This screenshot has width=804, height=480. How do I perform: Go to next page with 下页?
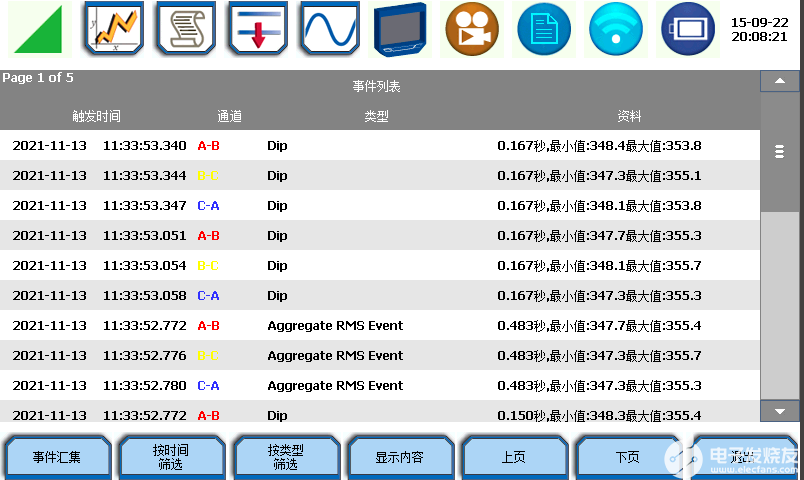(628, 457)
